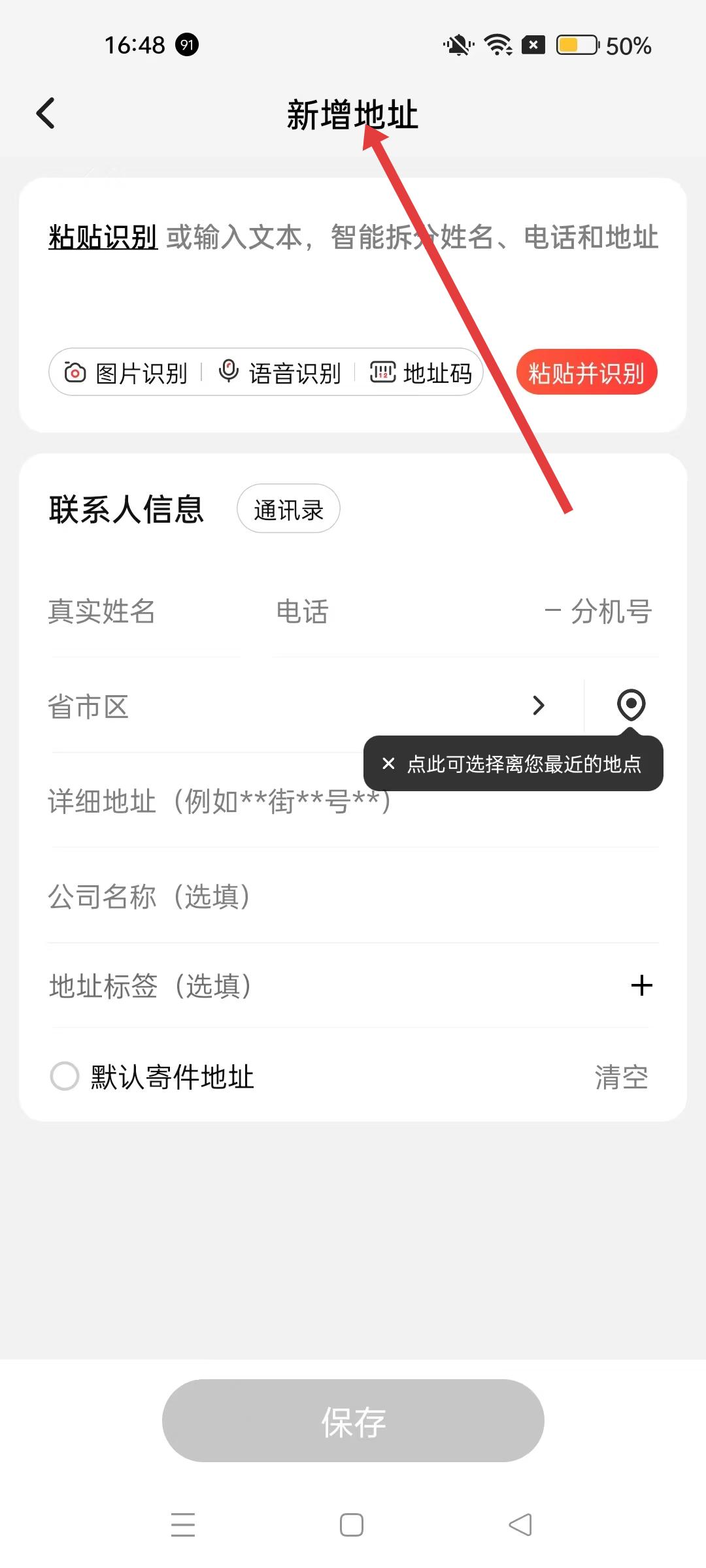Open the 地址码 address code option

[x=421, y=373]
